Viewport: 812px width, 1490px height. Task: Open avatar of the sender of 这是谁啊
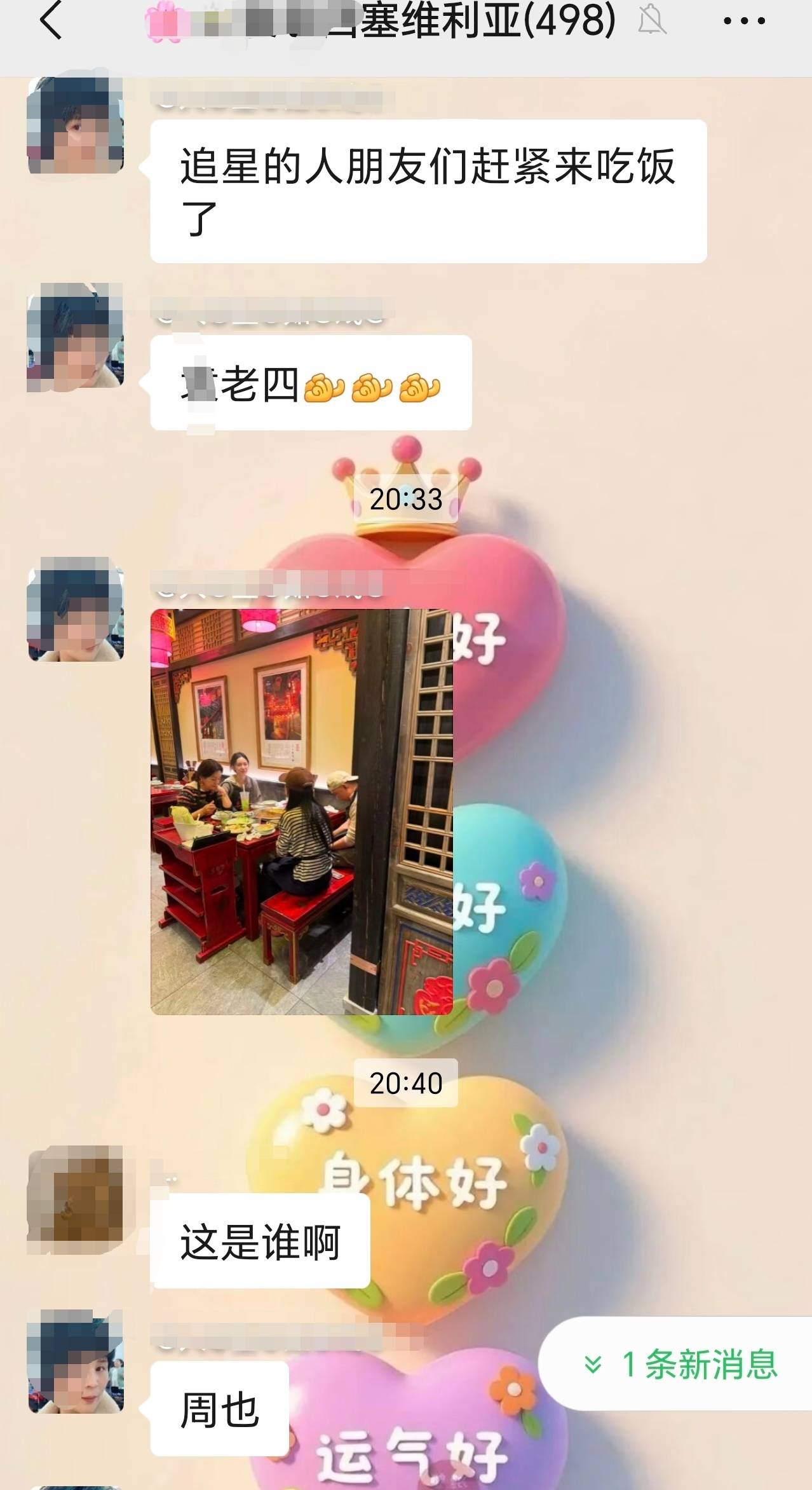pyautogui.click(x=76, y=1200)
